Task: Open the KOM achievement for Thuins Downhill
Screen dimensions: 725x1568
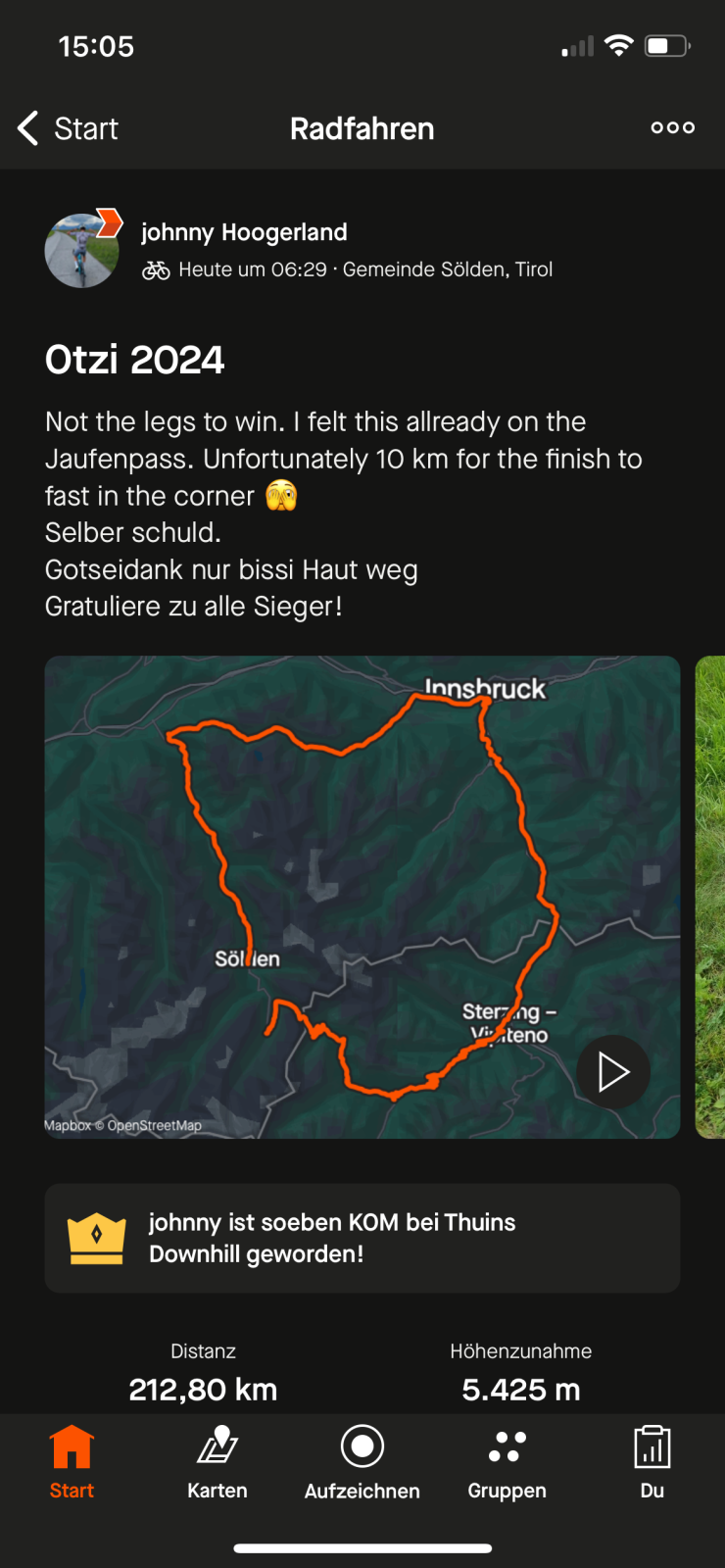Action: [x=362, y=1238]
